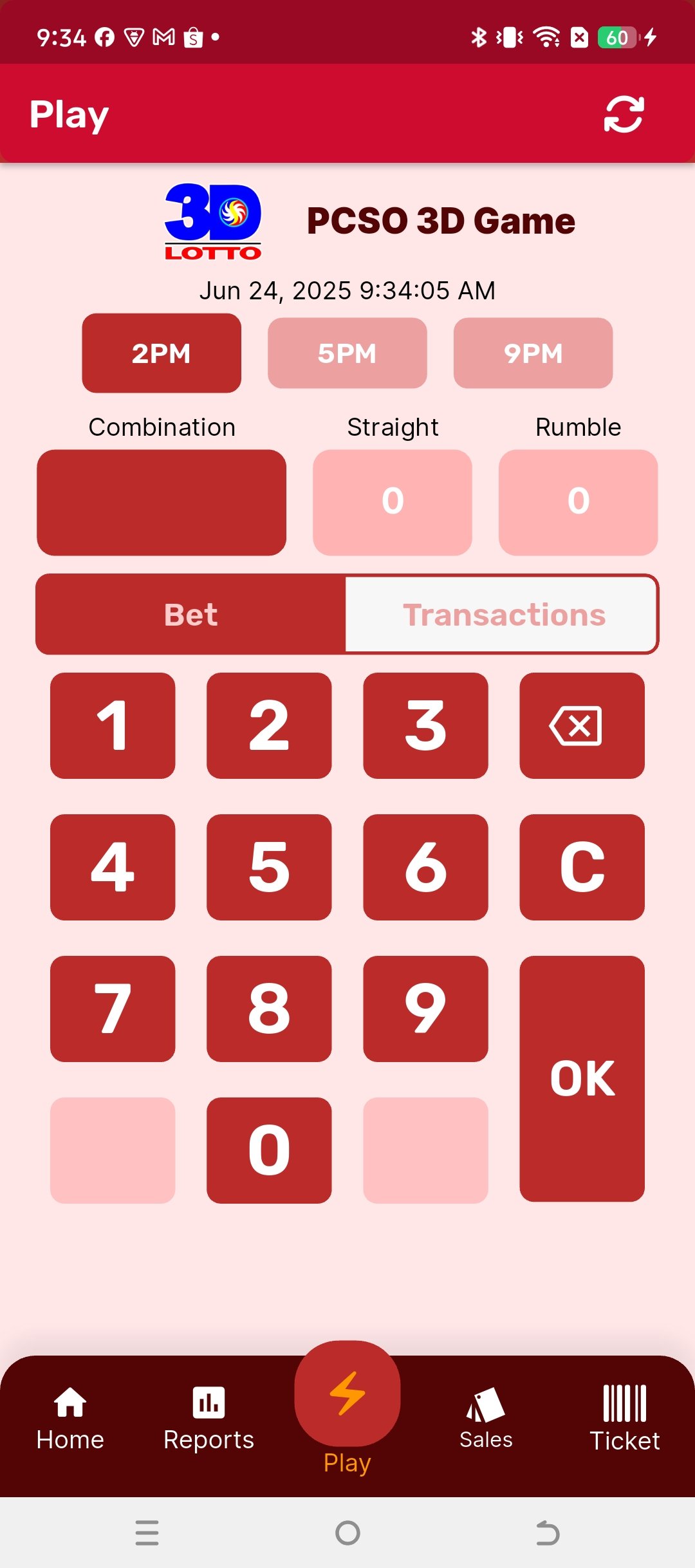Choose the 9PM draw time

click(533, 353)
